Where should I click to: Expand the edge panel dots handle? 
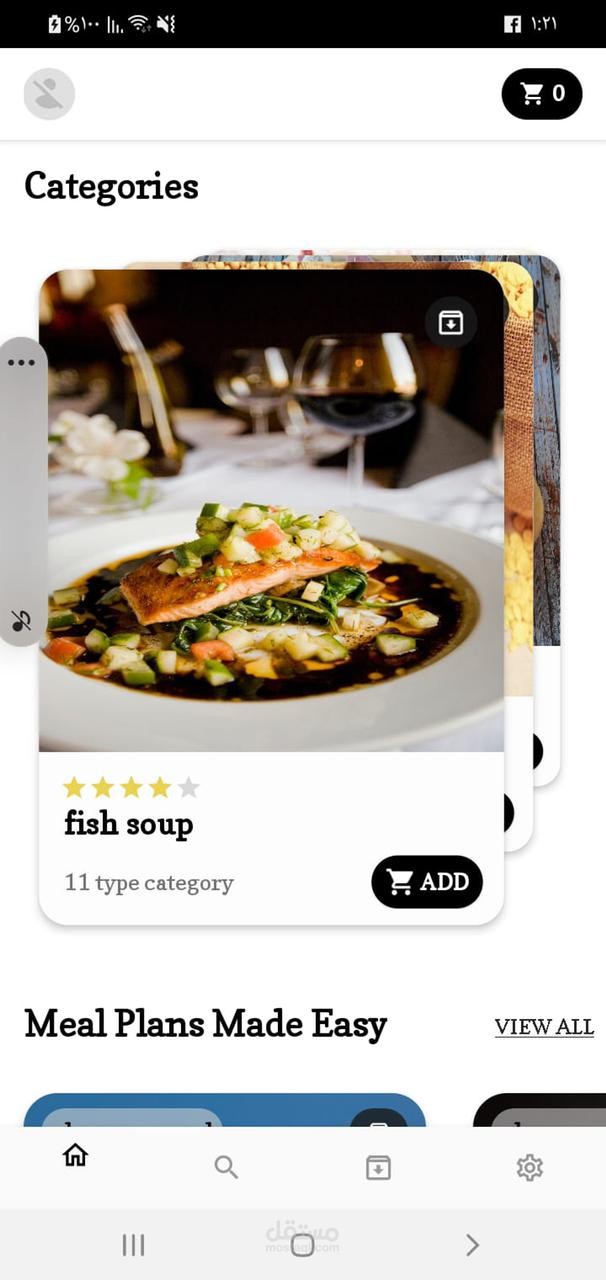click(x=21, y=362)
